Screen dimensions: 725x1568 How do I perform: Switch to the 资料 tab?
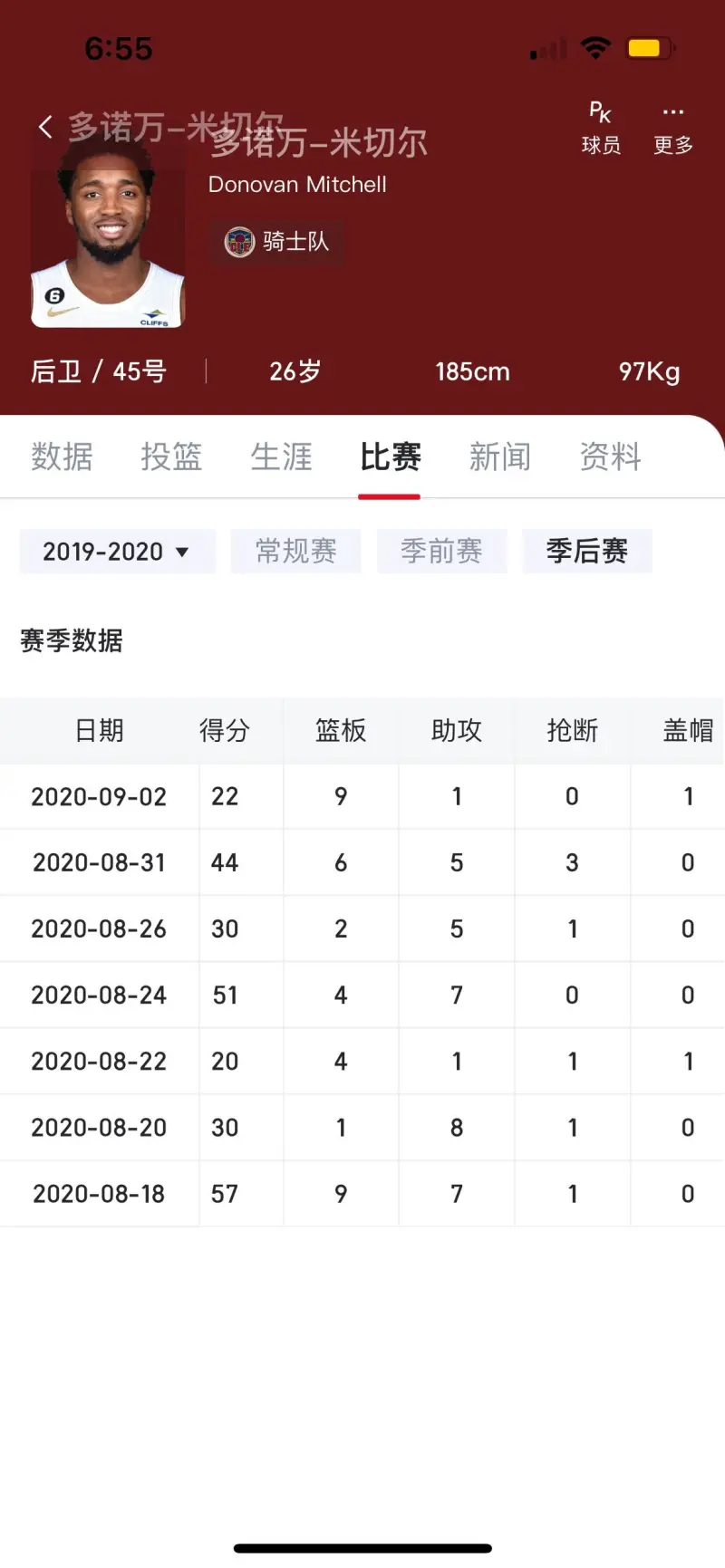click(610, 457)
